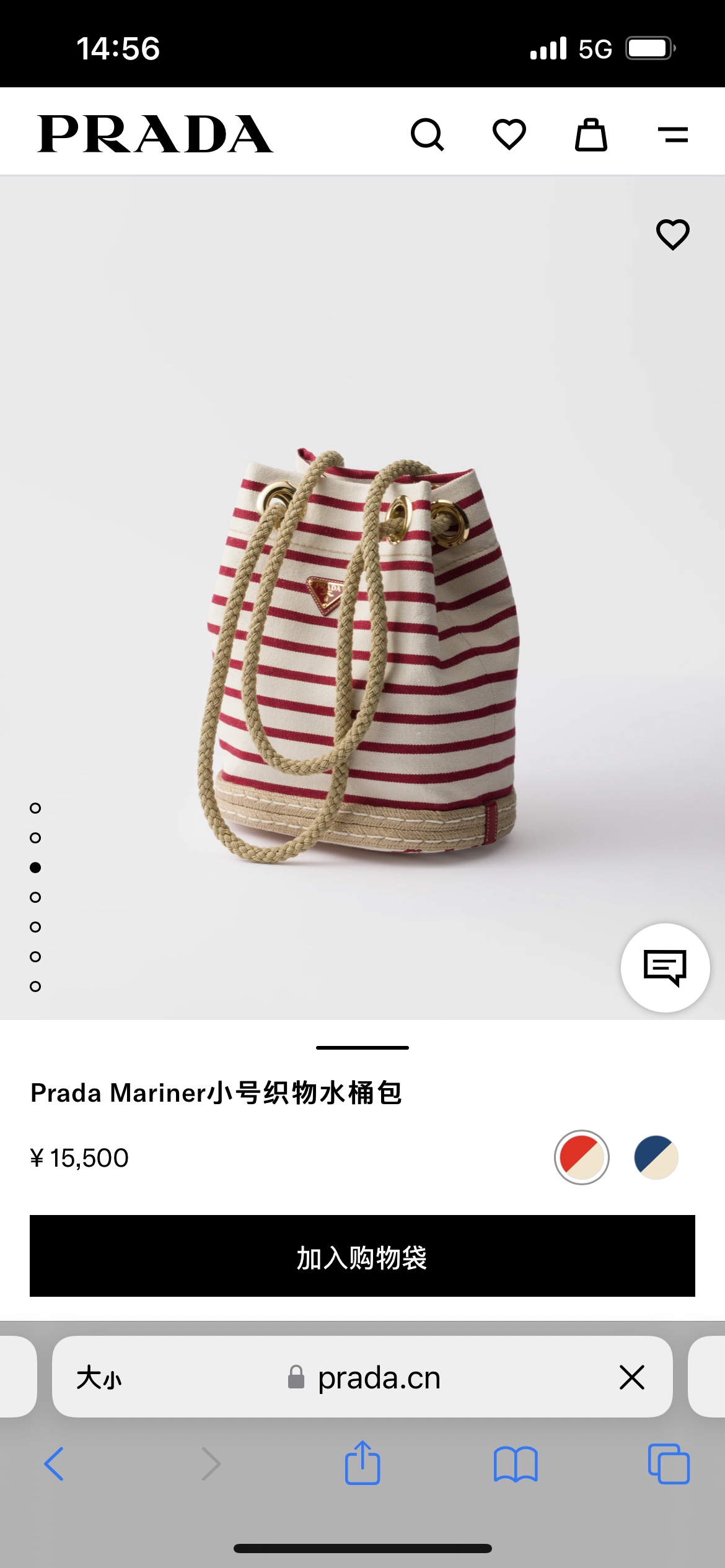Tap the product details drag handle
Screen dimensions: 725x1568
click(x=362, y=1048)
